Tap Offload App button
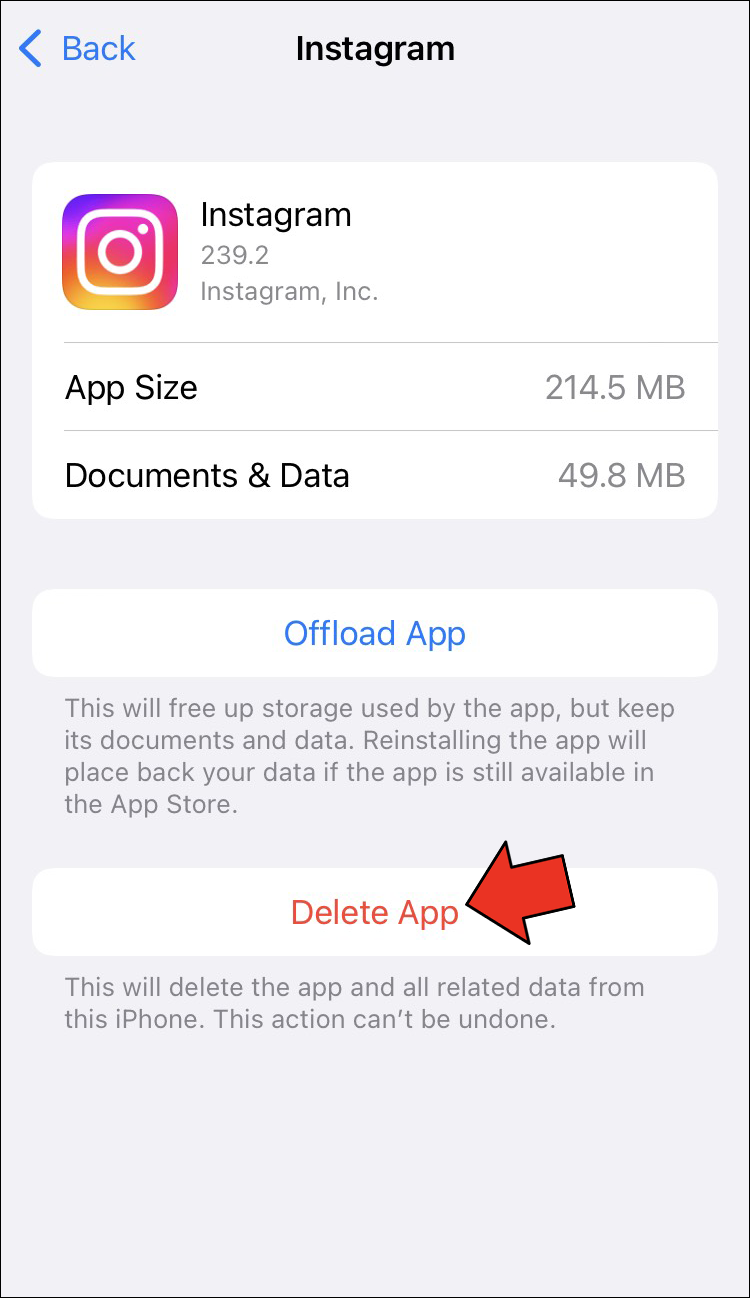The height and width of the screenshot is (1298, 750). click(x=375, y=633)
